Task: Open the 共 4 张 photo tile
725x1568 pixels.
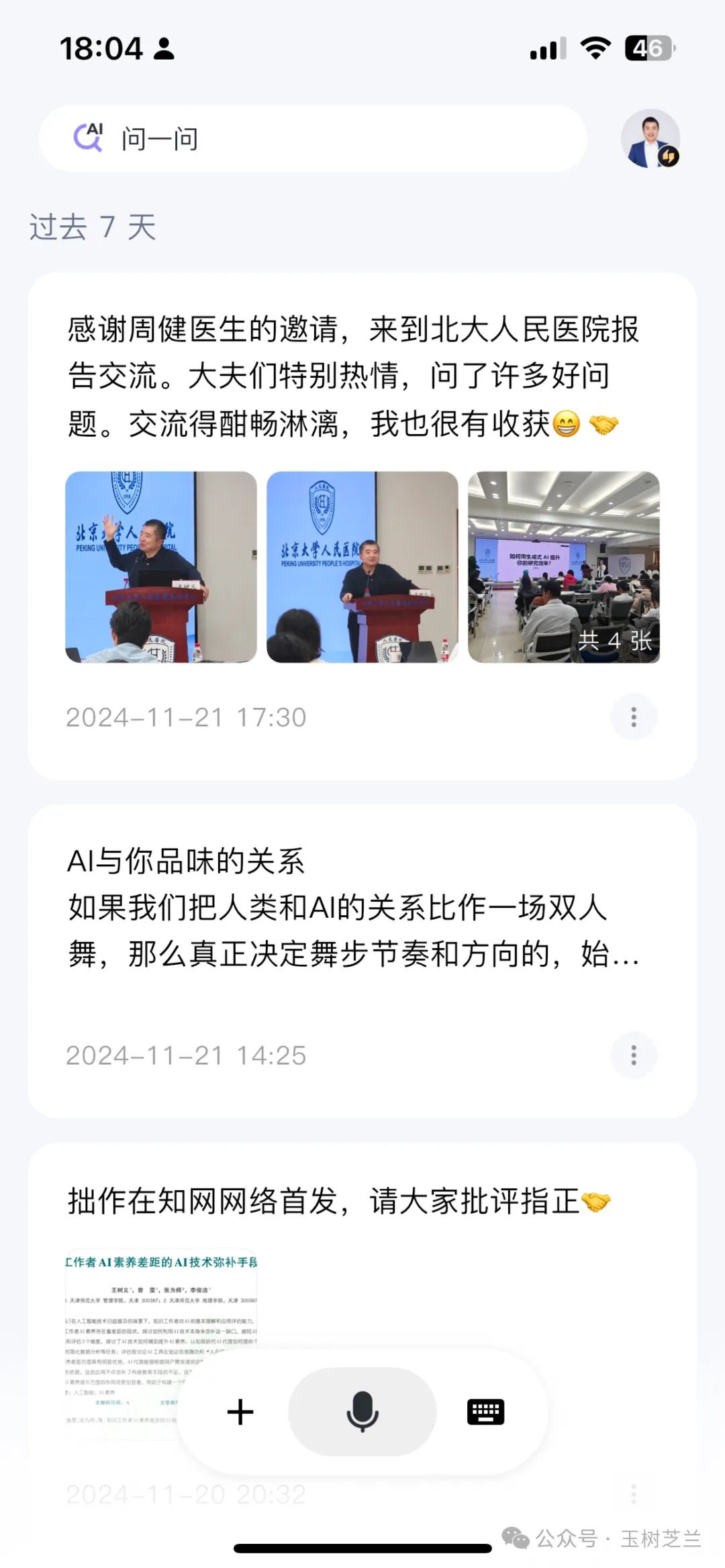Action: click(x=564, y=567)
